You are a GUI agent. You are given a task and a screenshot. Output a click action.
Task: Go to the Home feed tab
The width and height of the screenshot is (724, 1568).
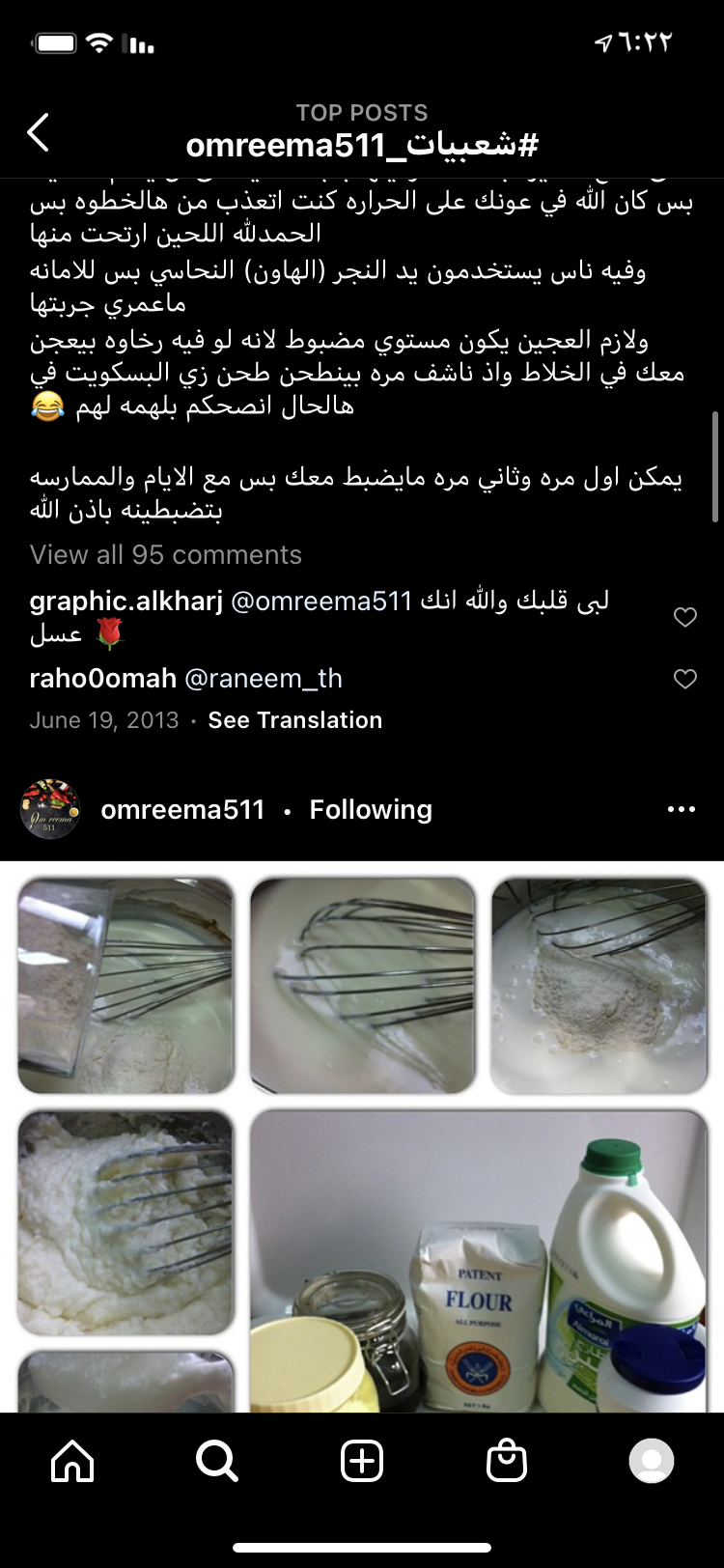click(x=72, y=1461)
